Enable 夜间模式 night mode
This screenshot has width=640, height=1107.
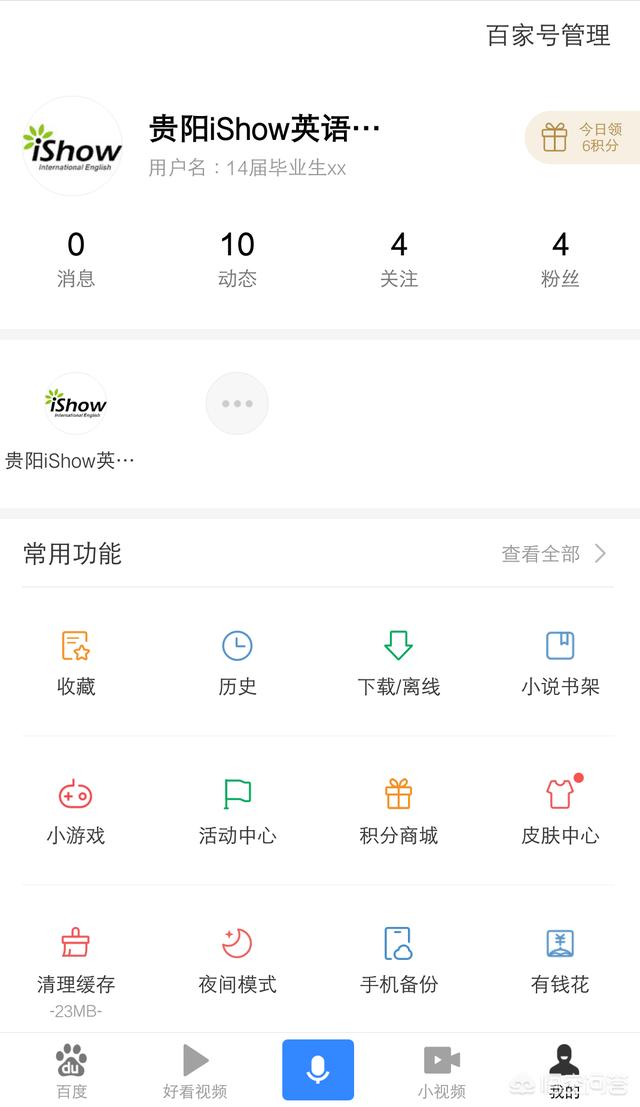click(x=237, y=961)
